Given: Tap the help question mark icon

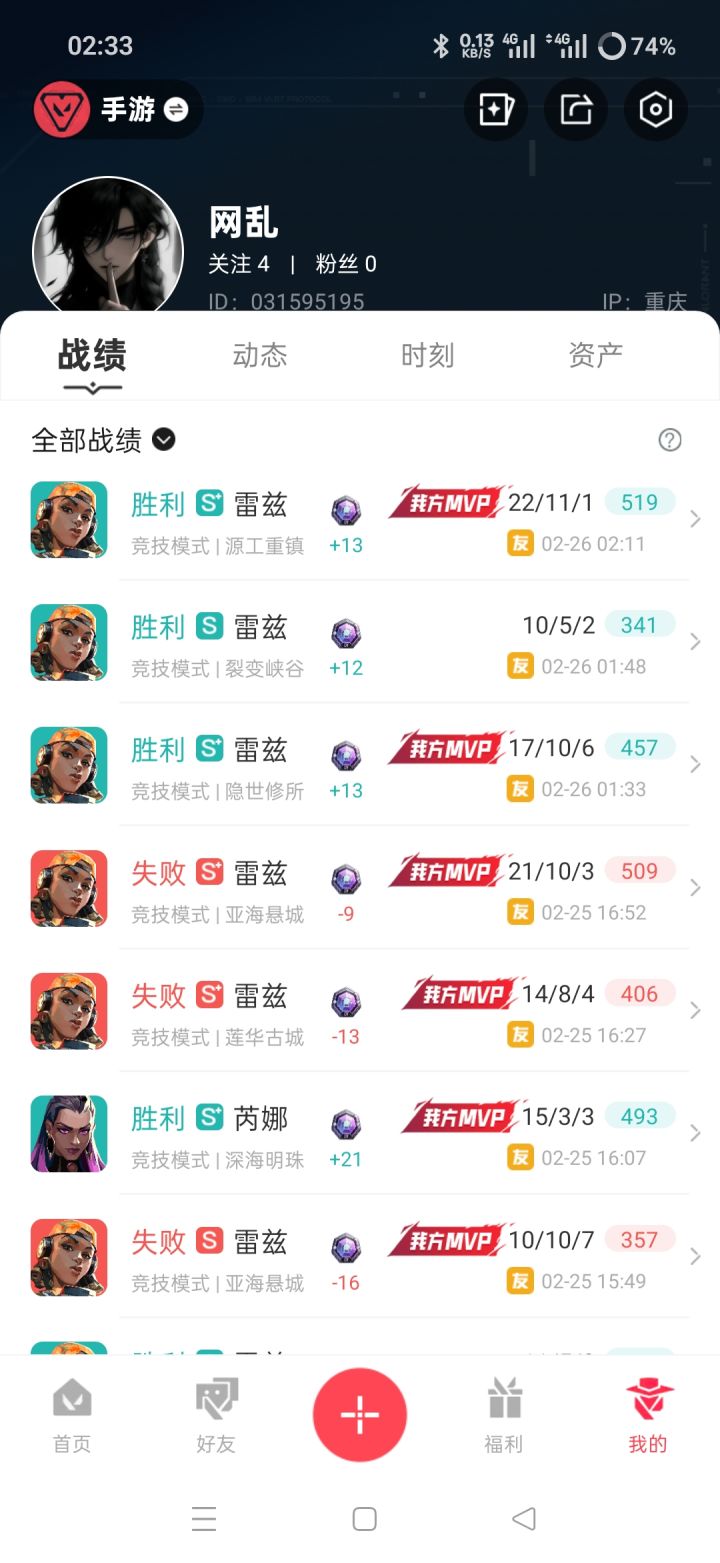Looking at the screenshot, I should (x=670, y=440).
